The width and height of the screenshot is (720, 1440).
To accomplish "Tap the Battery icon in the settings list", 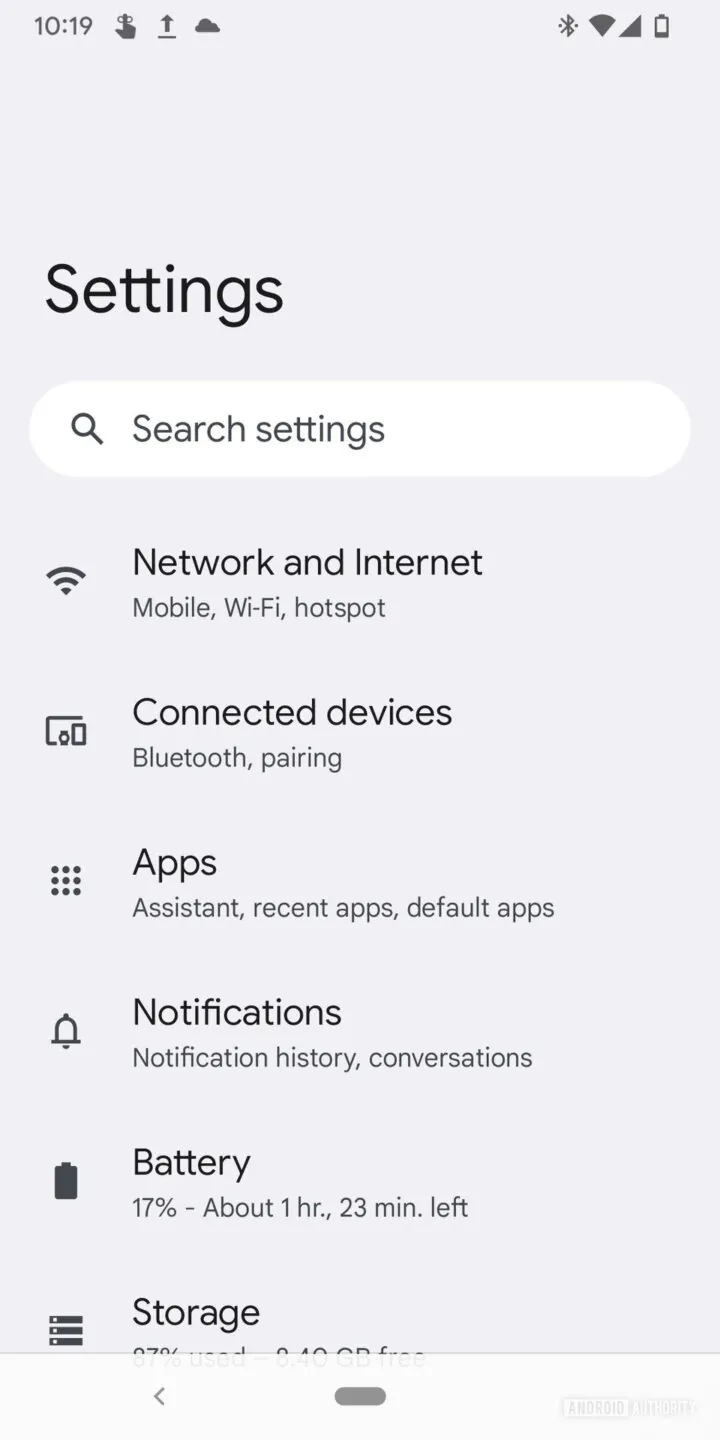I will click(65, 1180).
